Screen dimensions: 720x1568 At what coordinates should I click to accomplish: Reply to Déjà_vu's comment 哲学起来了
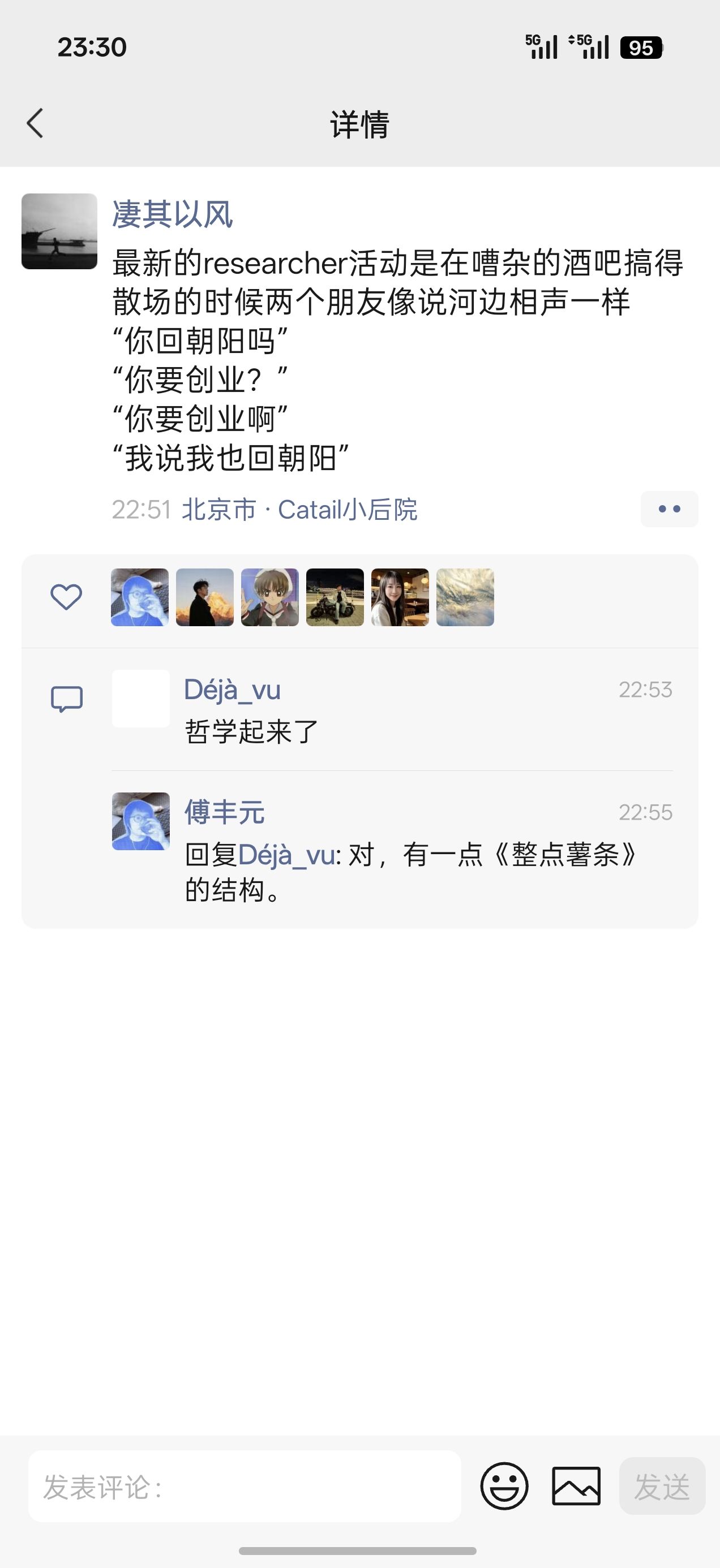click(x=251, y=731)
